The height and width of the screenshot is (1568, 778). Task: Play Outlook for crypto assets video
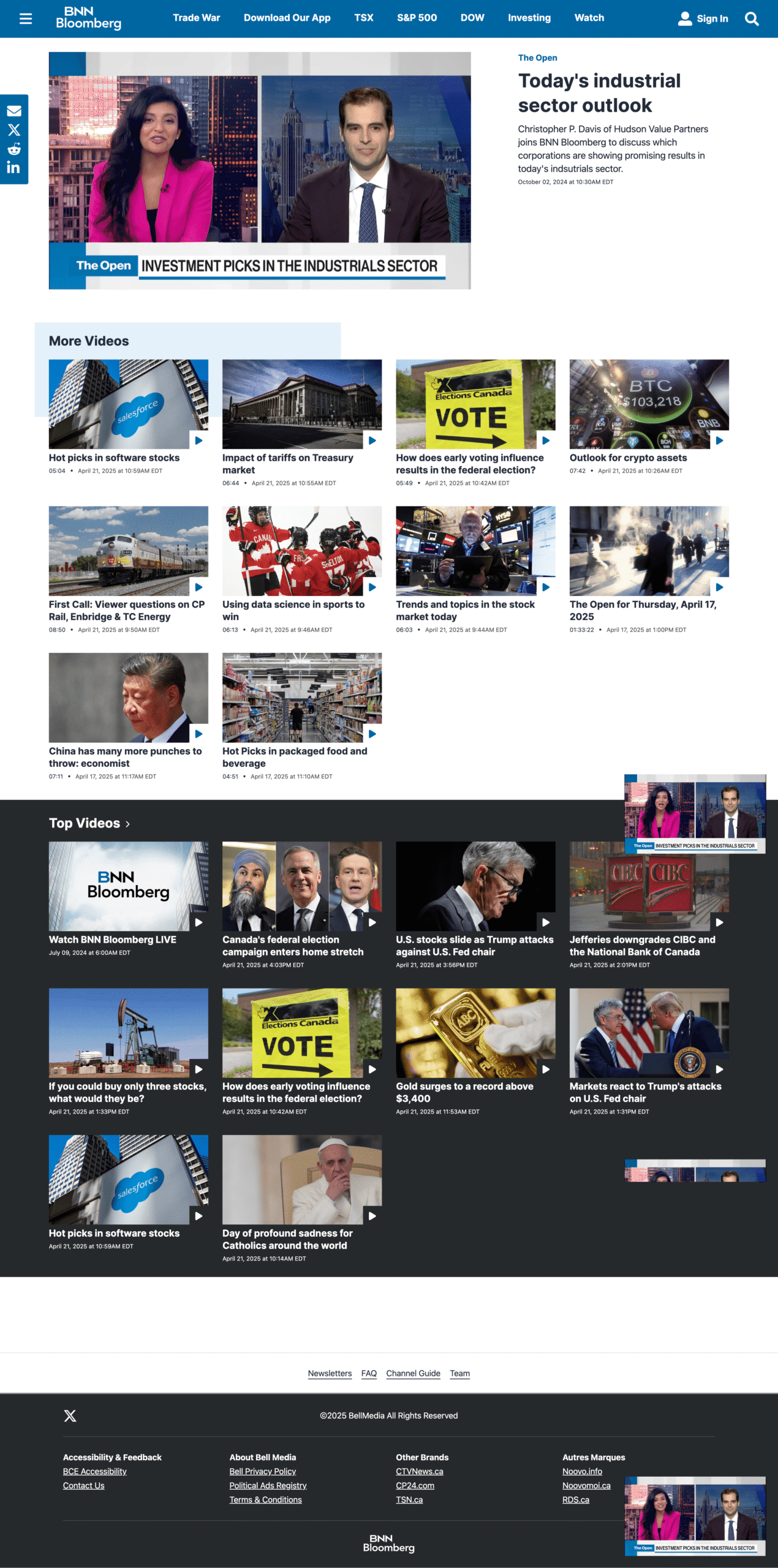point(649,404)
